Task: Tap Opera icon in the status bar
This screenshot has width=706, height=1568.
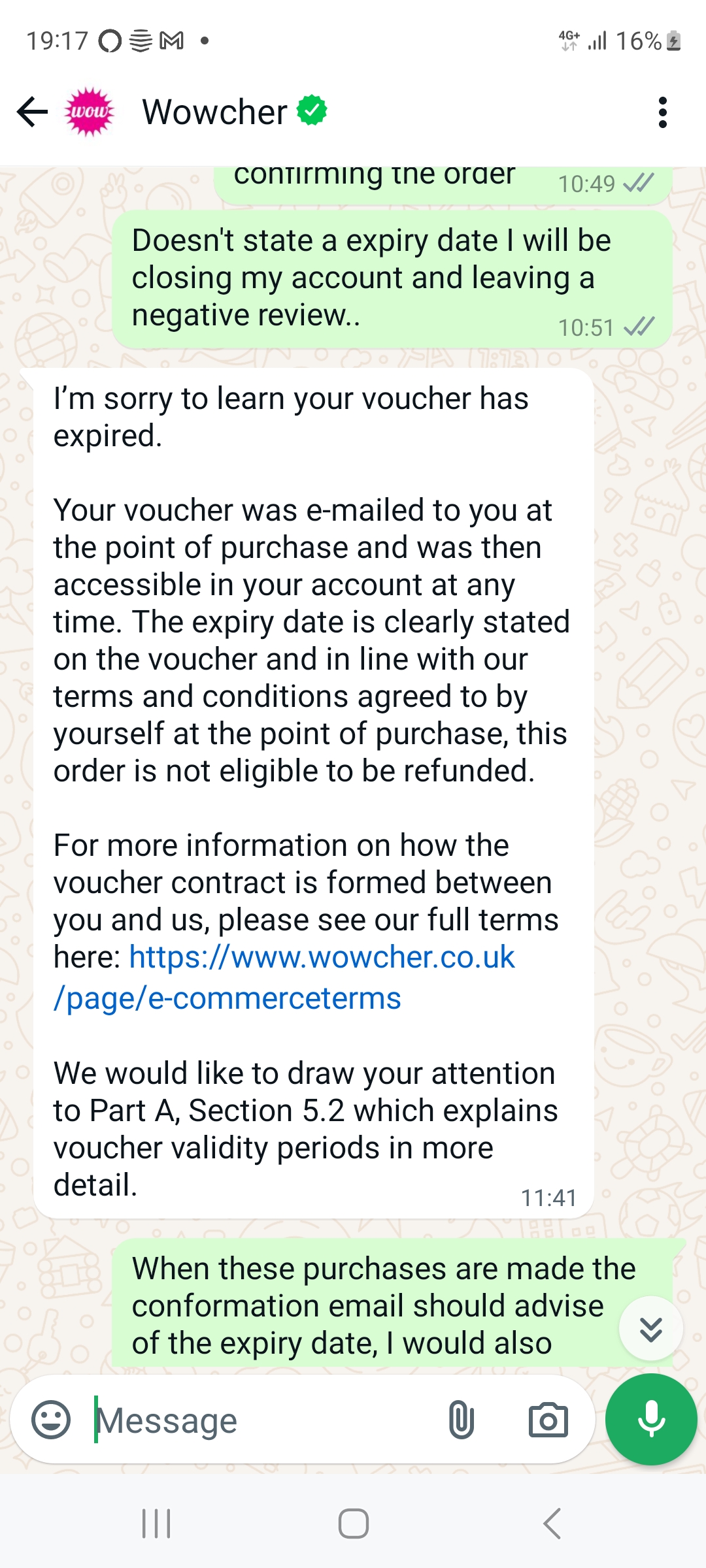Action: coord(109,41)
